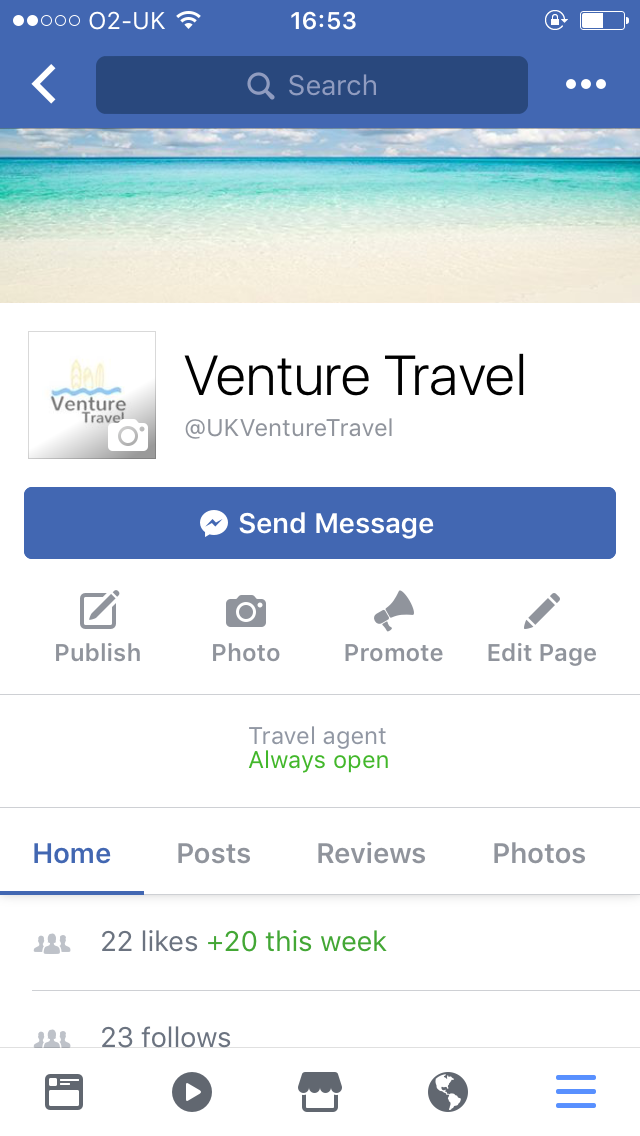Switch to the Photos tab

(539, 853)
